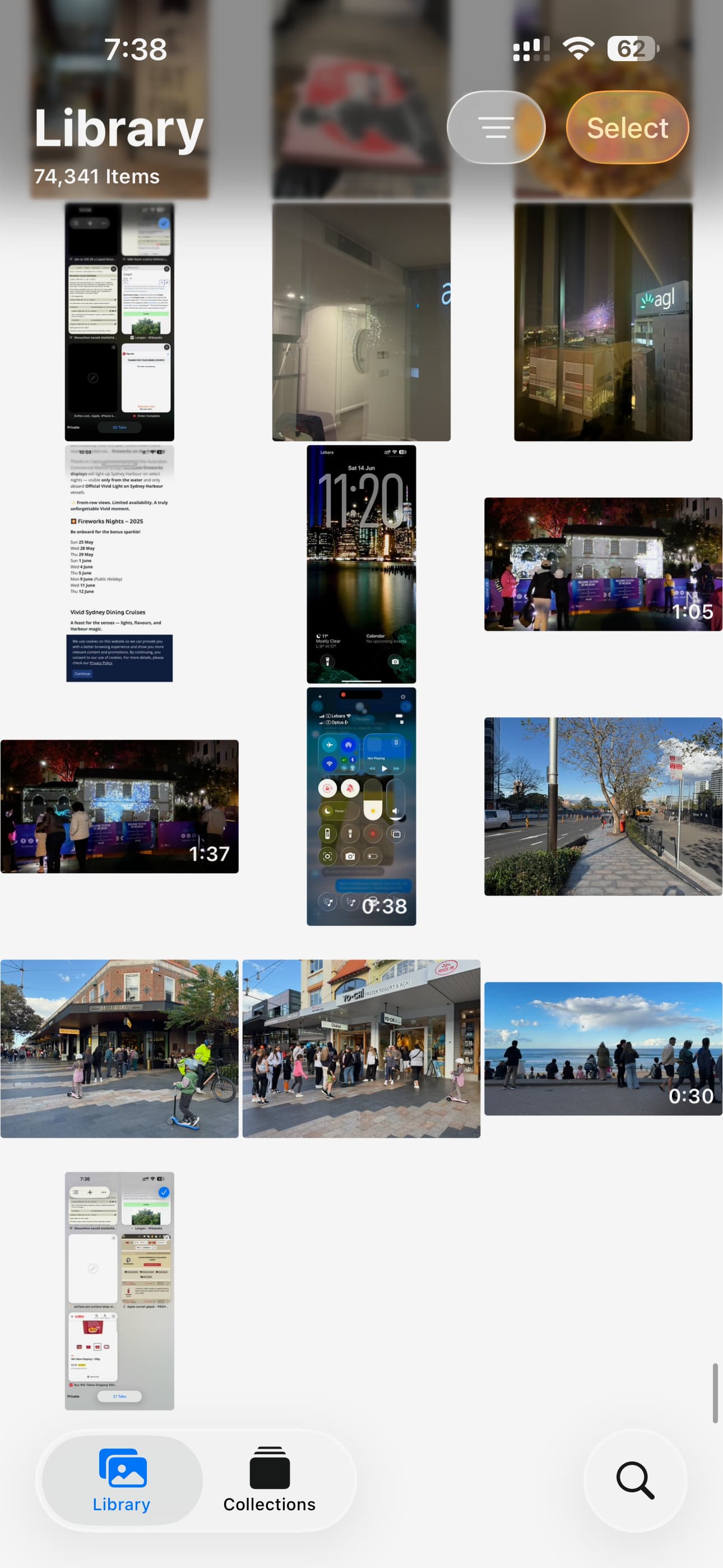Image resolution: width=723 pixels, height=1568 pixels.
Task: Tap the Select button
Action: click(x=628, y=128)
